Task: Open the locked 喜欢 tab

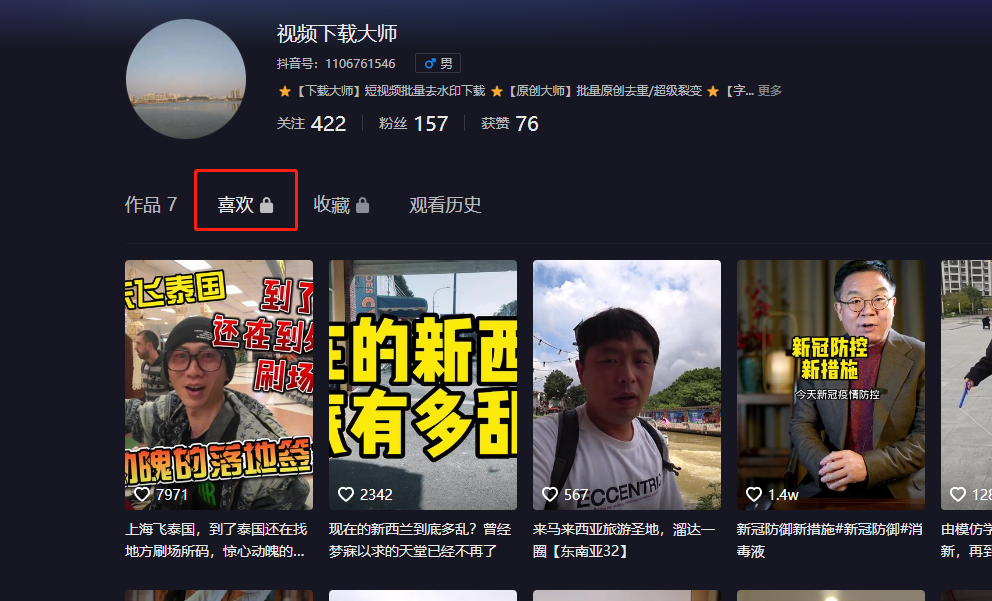Action: pyautogui.click(x=245, y=205)
